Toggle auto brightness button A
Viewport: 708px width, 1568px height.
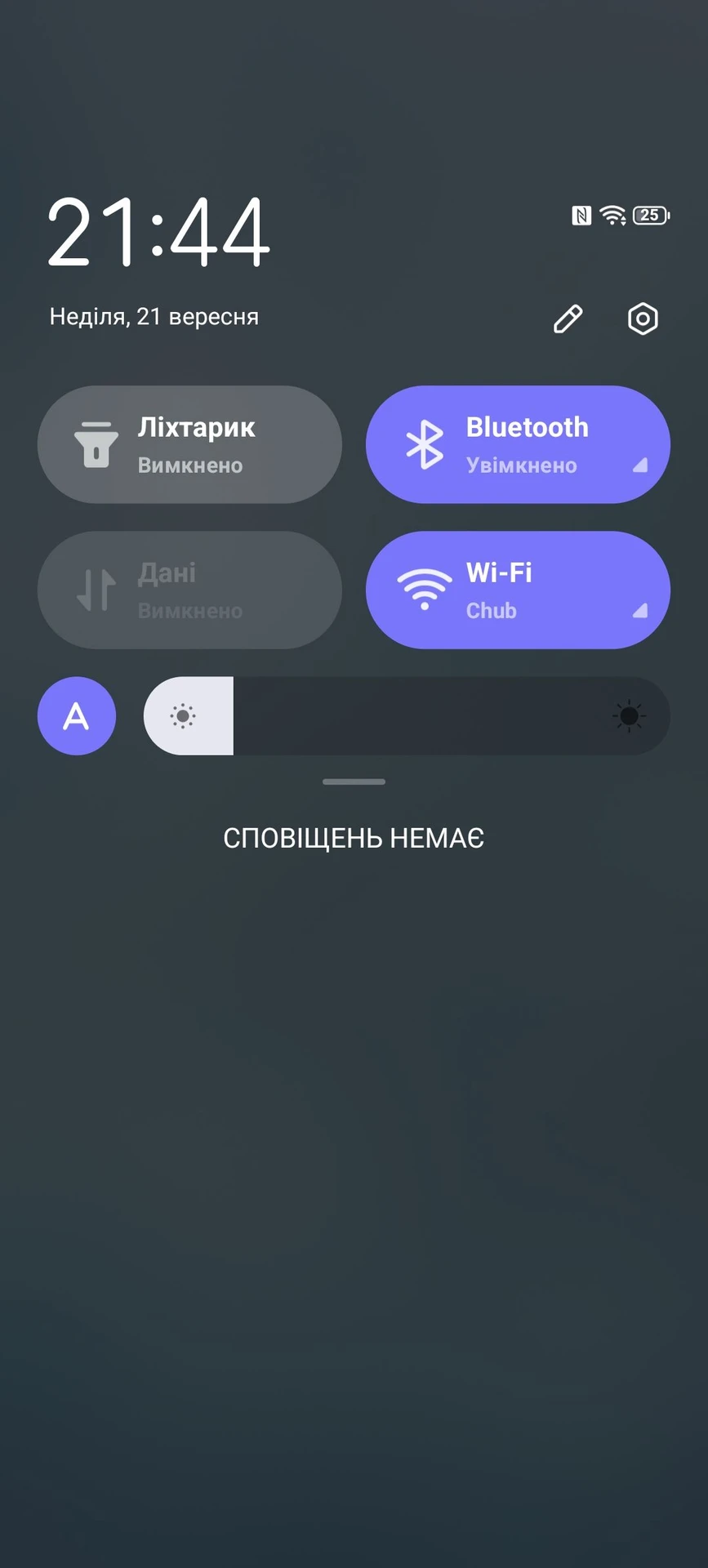(x=77, y=716)
